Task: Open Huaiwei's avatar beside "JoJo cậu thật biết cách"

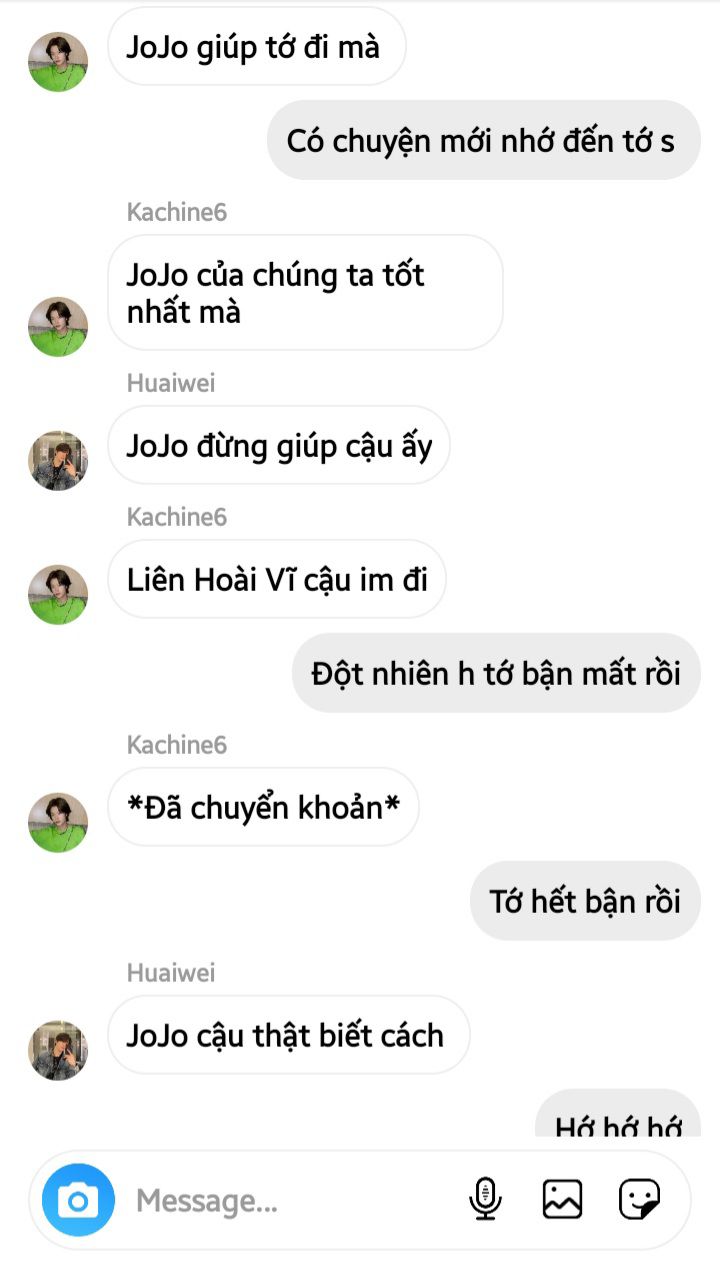Action: point(58,1051)
